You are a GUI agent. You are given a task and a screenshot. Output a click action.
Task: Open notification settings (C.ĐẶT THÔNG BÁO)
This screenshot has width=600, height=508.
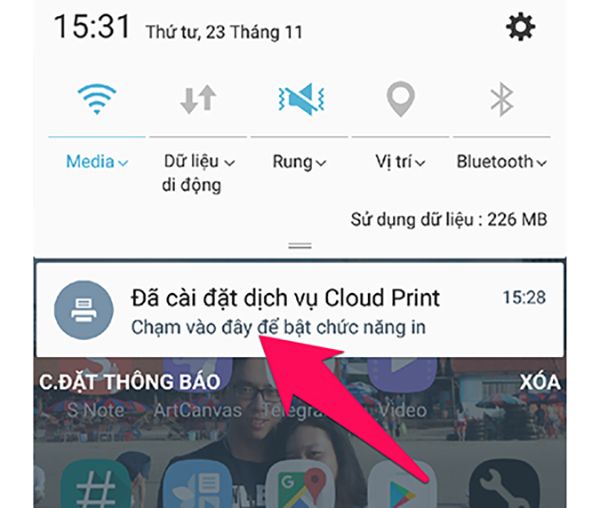click(x=129, y=382)
